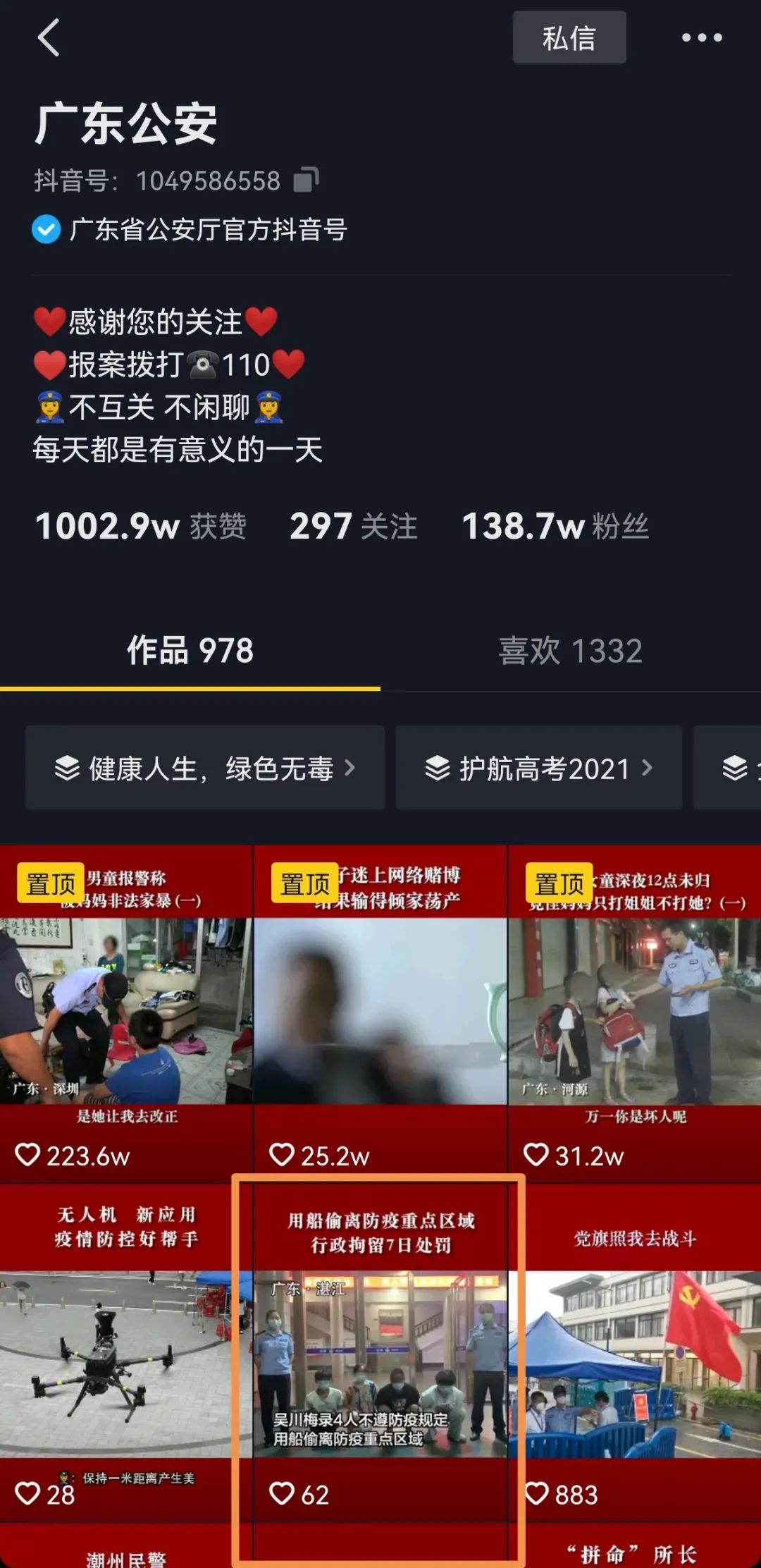This screenshot has width=761, height=1568.
Task: View the 138.7w 粉丝 followers list
Action: click(x=555, y=526)
